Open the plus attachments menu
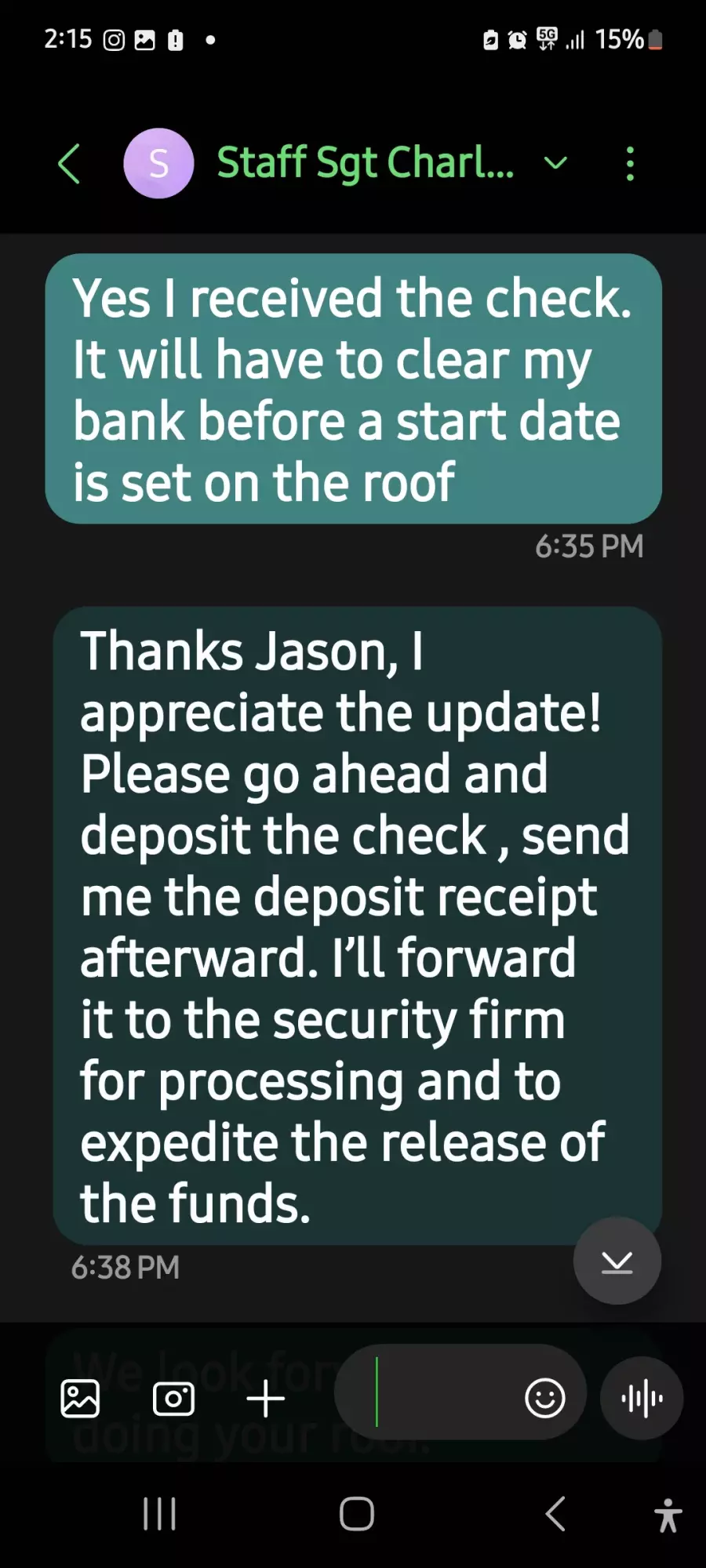Screen dimensions: 706x1568 266,1399
